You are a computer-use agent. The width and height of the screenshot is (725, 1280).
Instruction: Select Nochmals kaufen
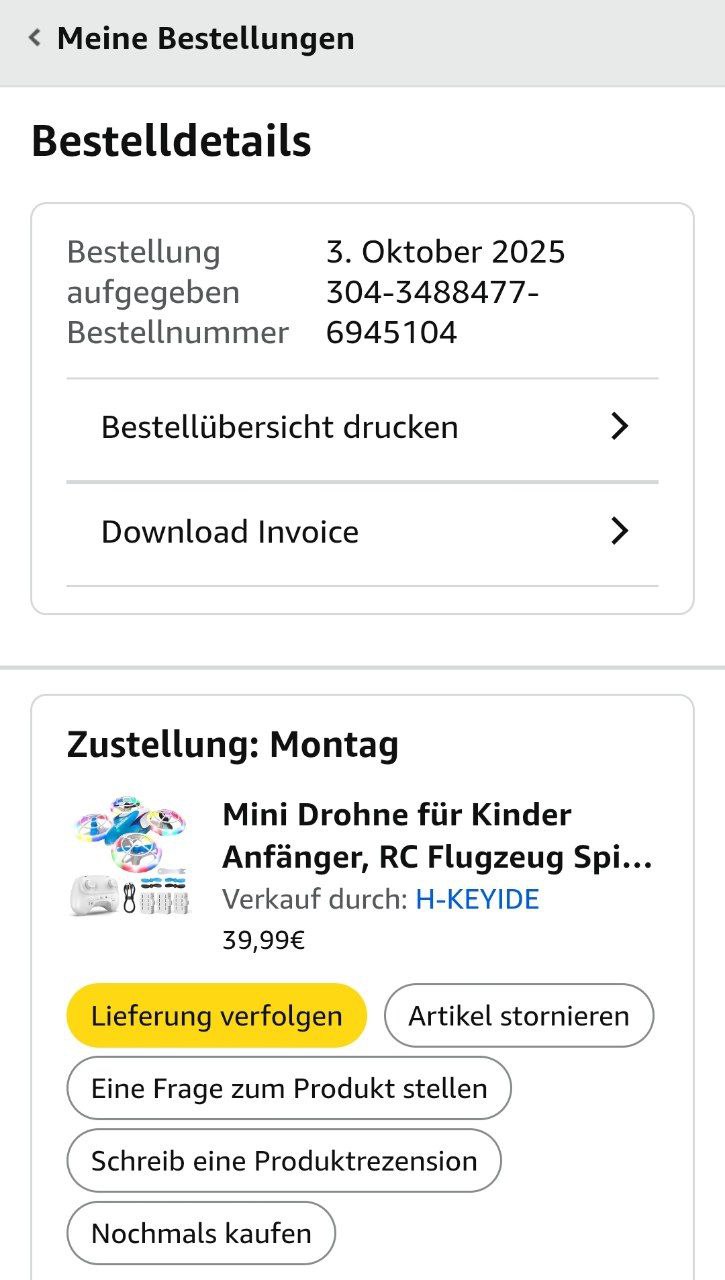[201, 1233]
